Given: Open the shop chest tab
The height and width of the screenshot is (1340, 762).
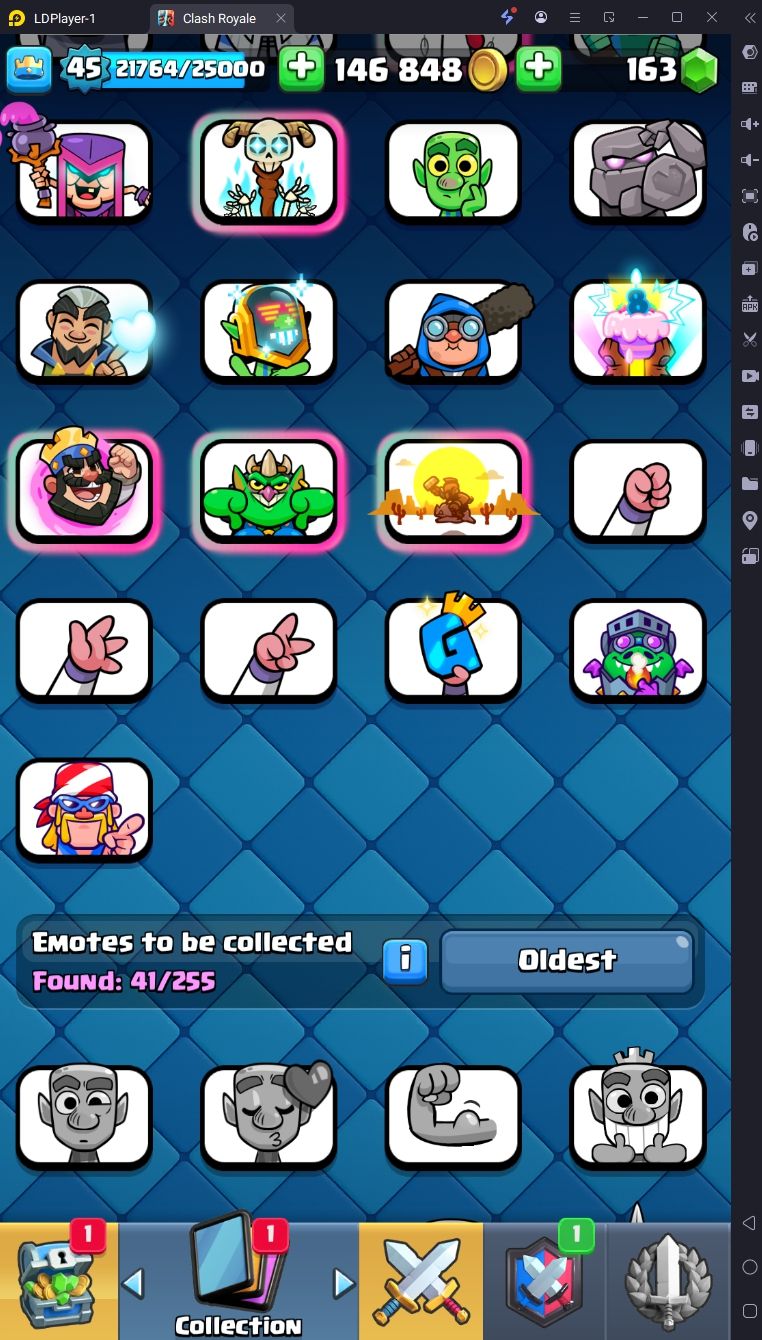Looking at the screenshot, I should tap(58, 1281).
